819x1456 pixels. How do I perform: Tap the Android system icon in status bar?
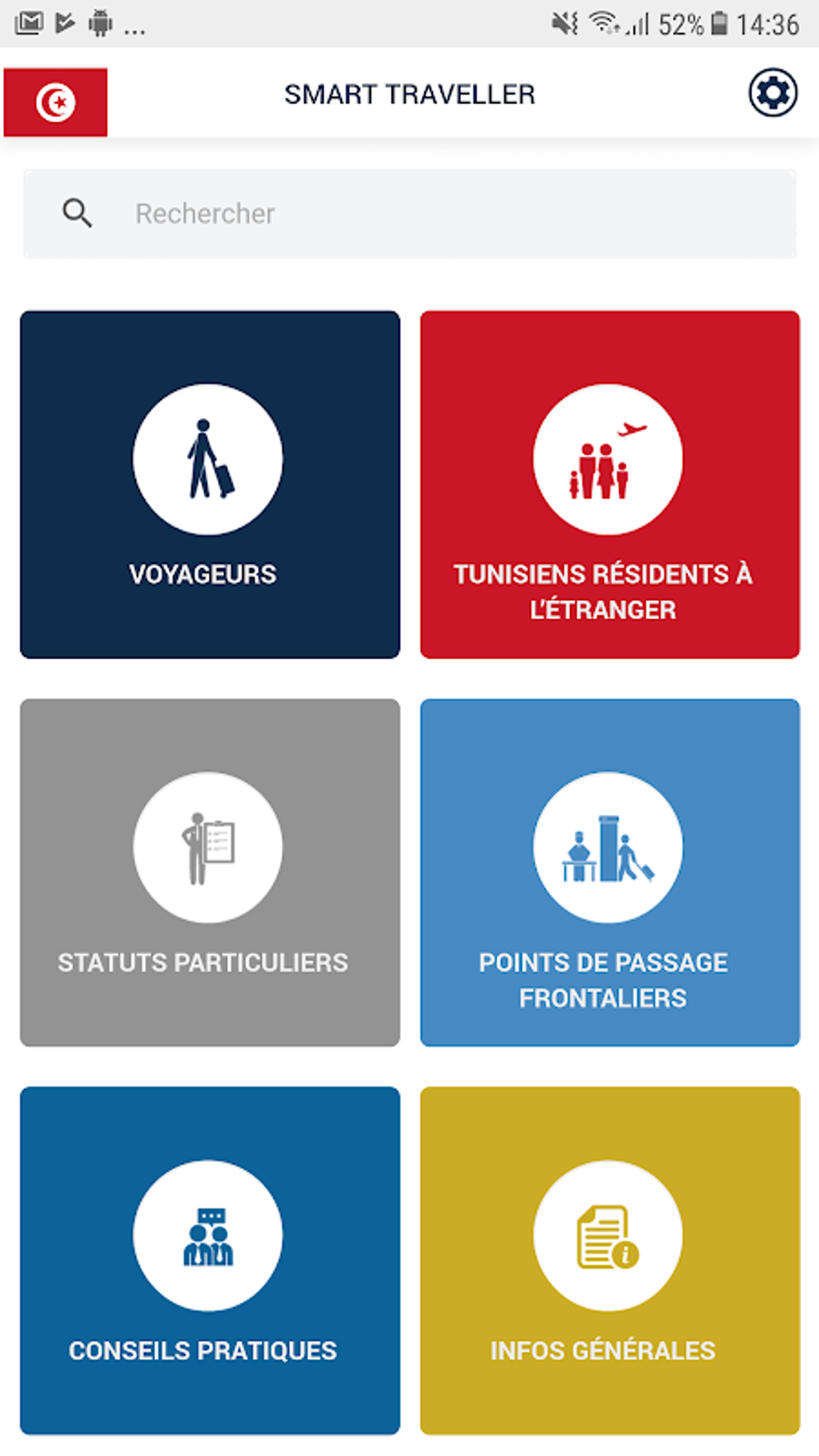(x=99, y=23)
